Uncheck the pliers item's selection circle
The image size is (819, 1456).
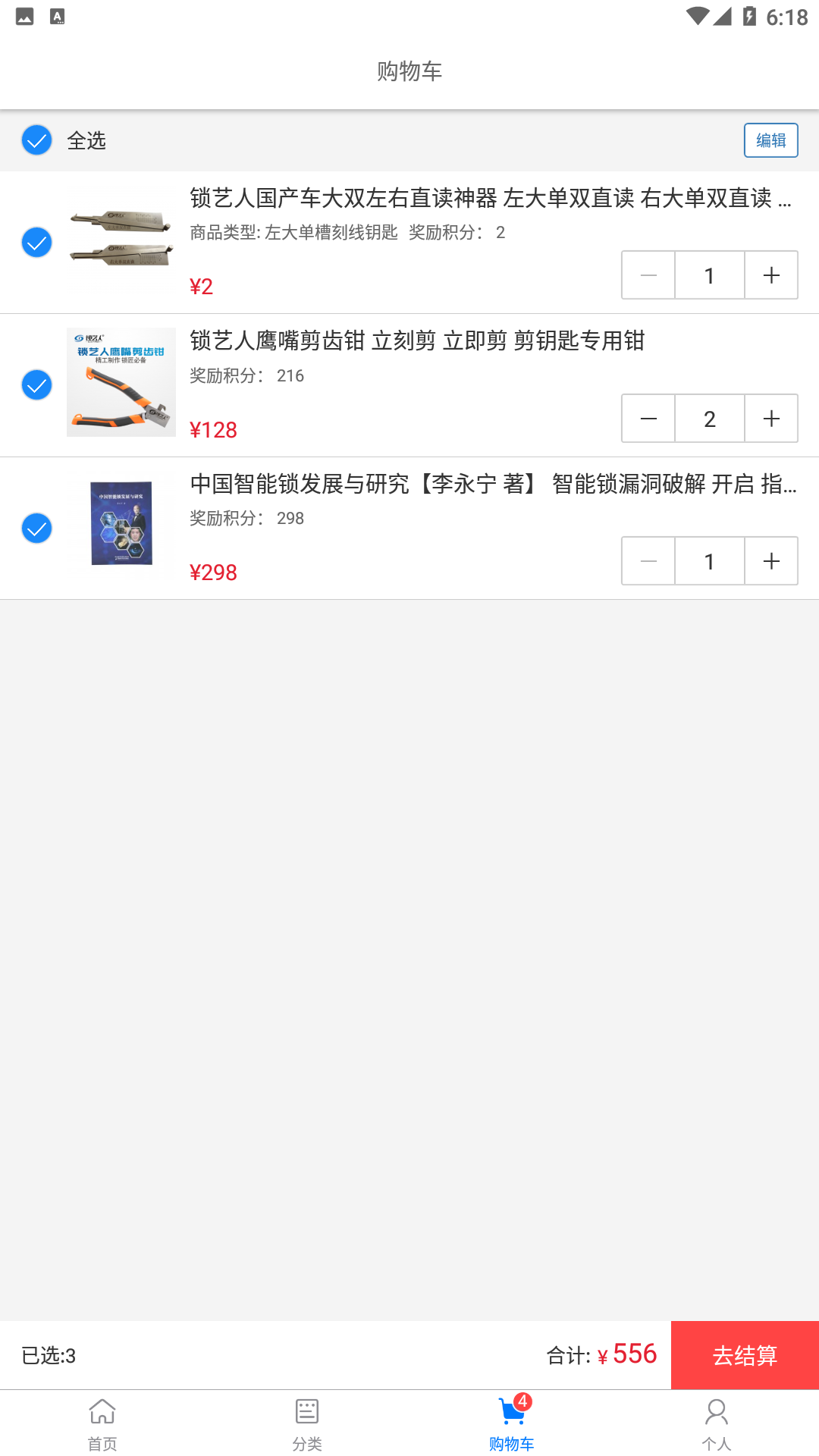pyautogui.click(x=36, y=385)
